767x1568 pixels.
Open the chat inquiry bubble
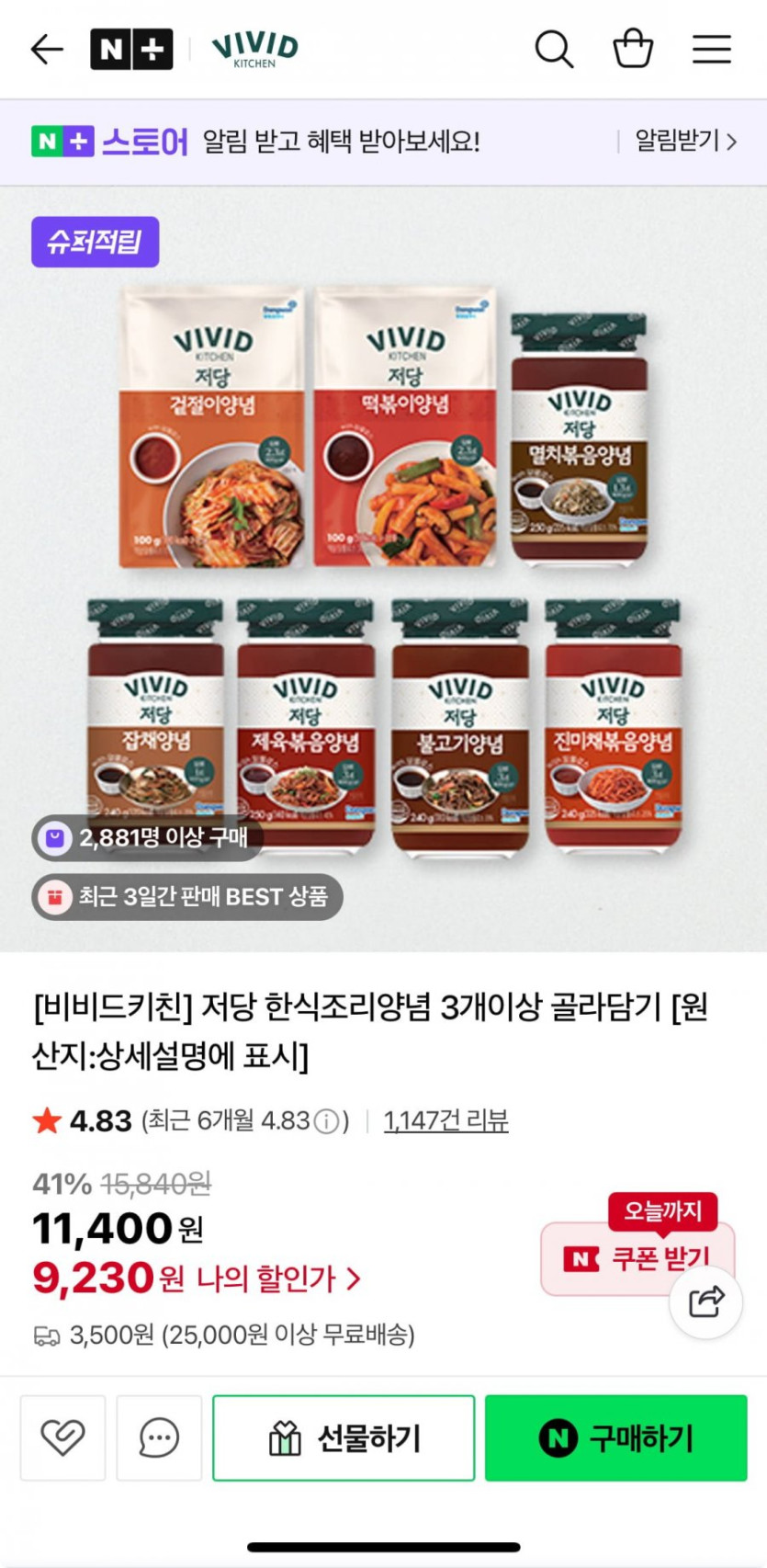point(159,1437)
